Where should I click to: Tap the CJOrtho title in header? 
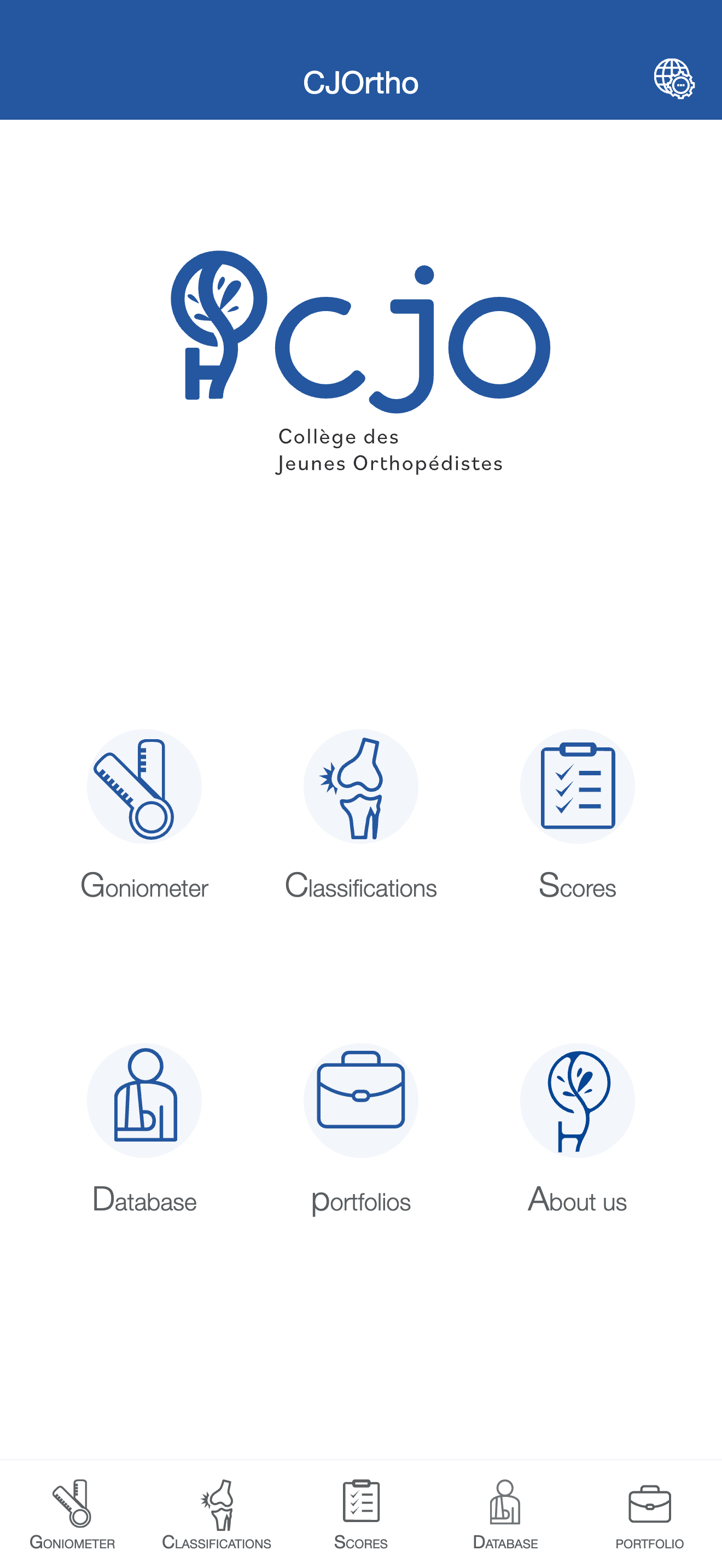[361, 83]
